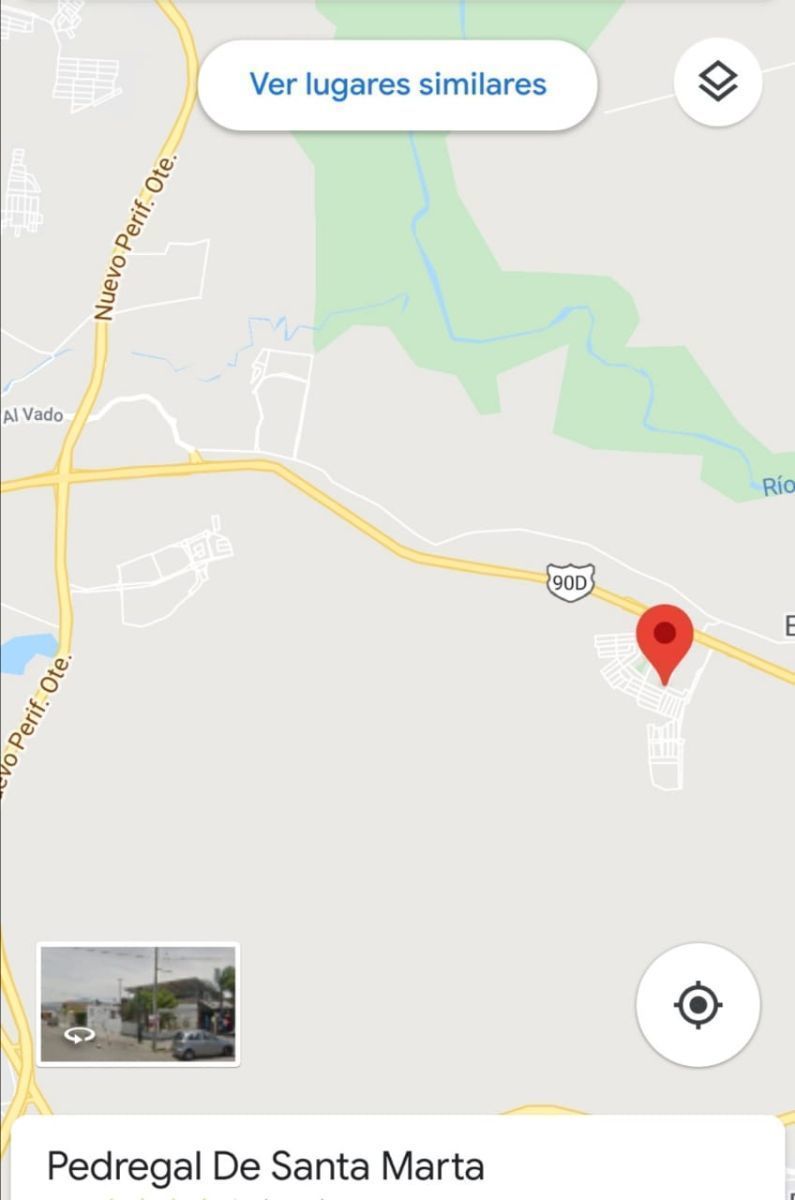Open the map layers selector
The image size is (795, 1200).
(x=717, y=82)
